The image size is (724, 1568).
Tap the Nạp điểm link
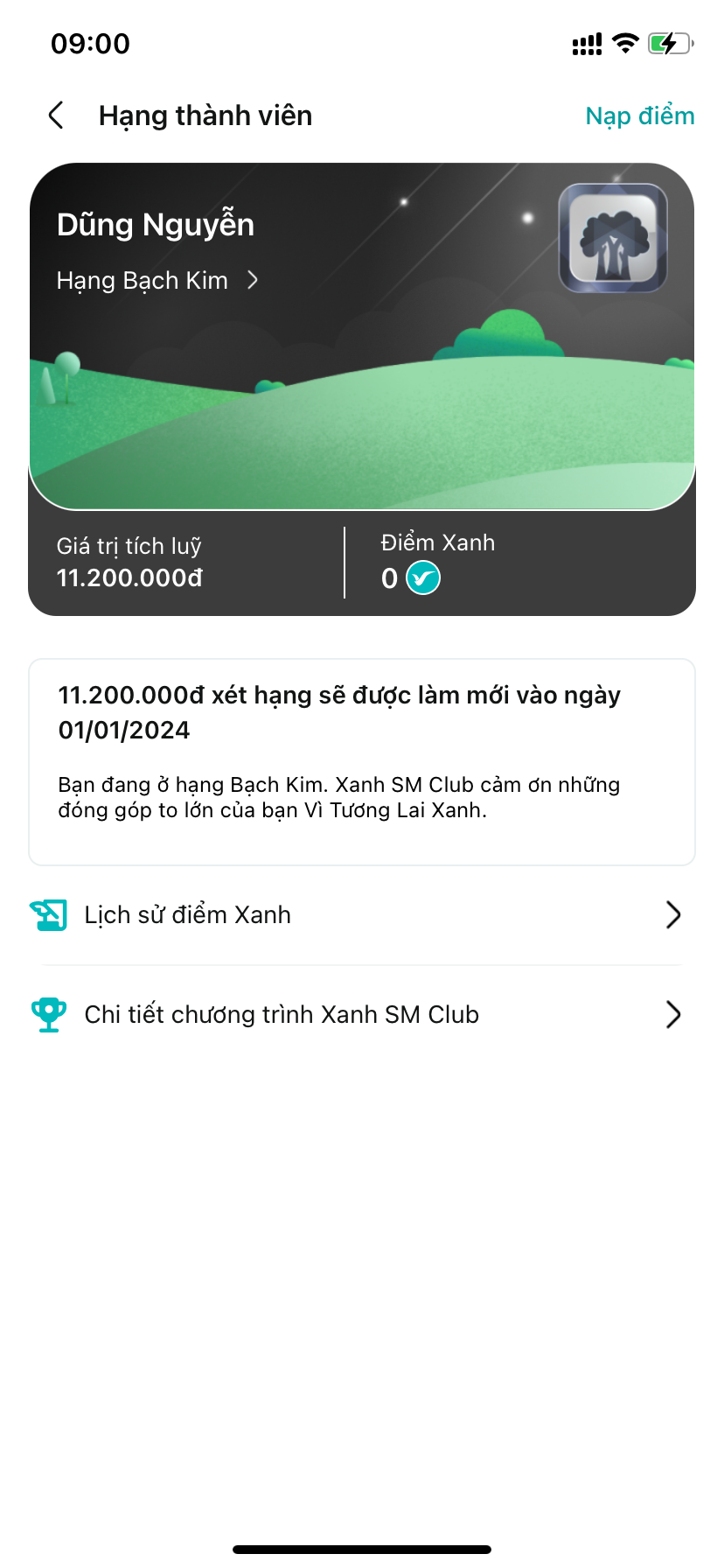pyautogui.click(x=639, y=115)
